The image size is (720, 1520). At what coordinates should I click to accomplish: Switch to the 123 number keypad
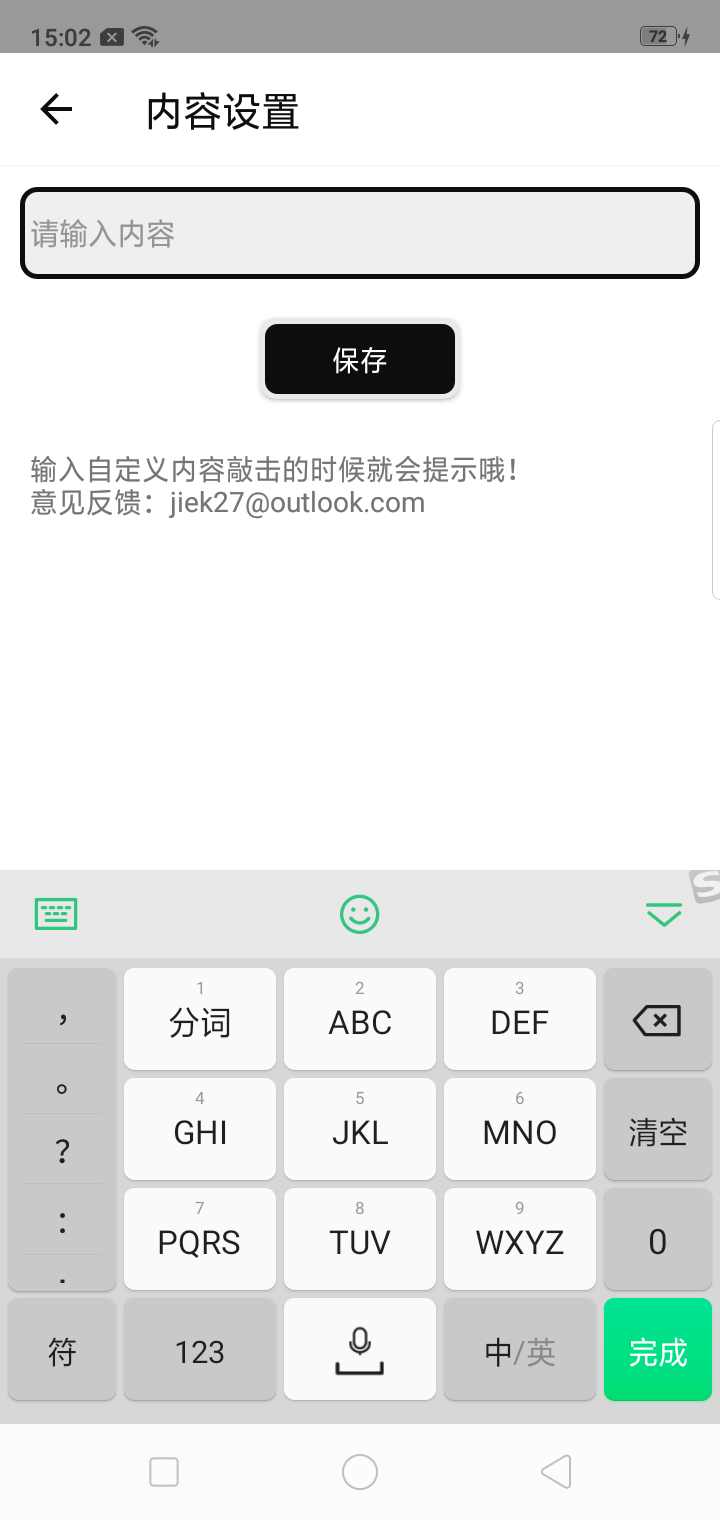(x=199, y=1349)
